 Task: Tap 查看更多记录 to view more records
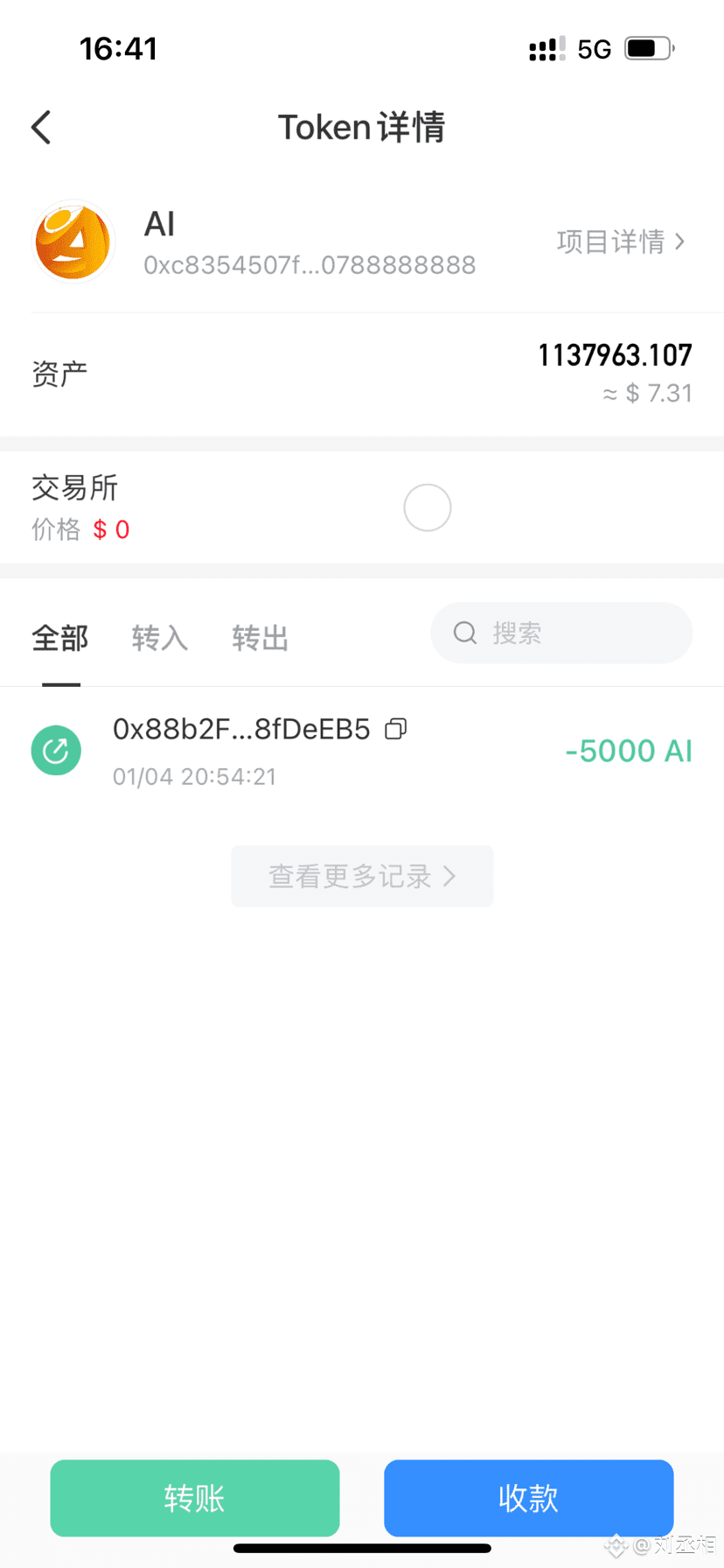[x=362, y=876]
